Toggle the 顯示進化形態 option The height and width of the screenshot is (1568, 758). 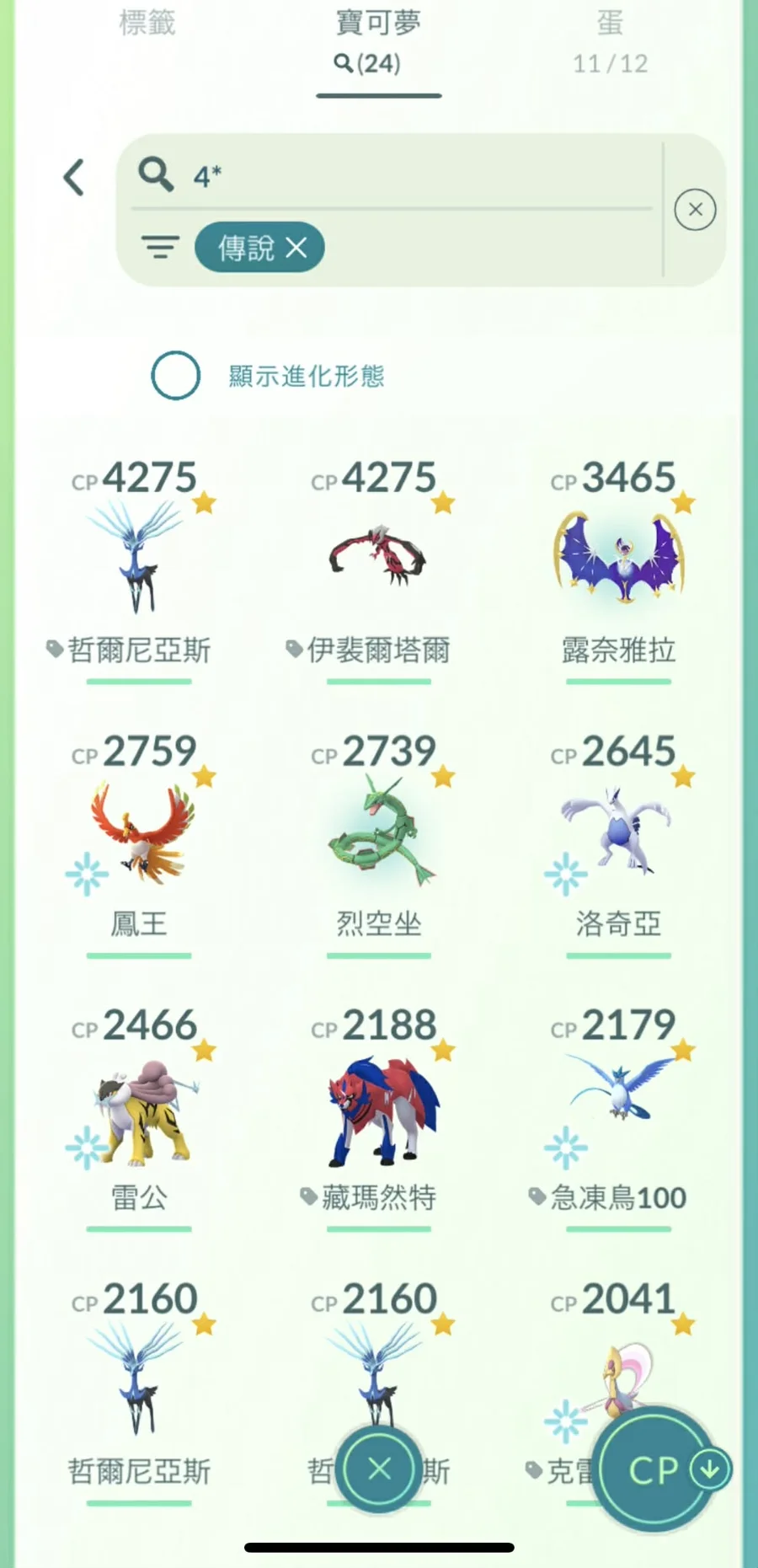(x=176, y=376)
